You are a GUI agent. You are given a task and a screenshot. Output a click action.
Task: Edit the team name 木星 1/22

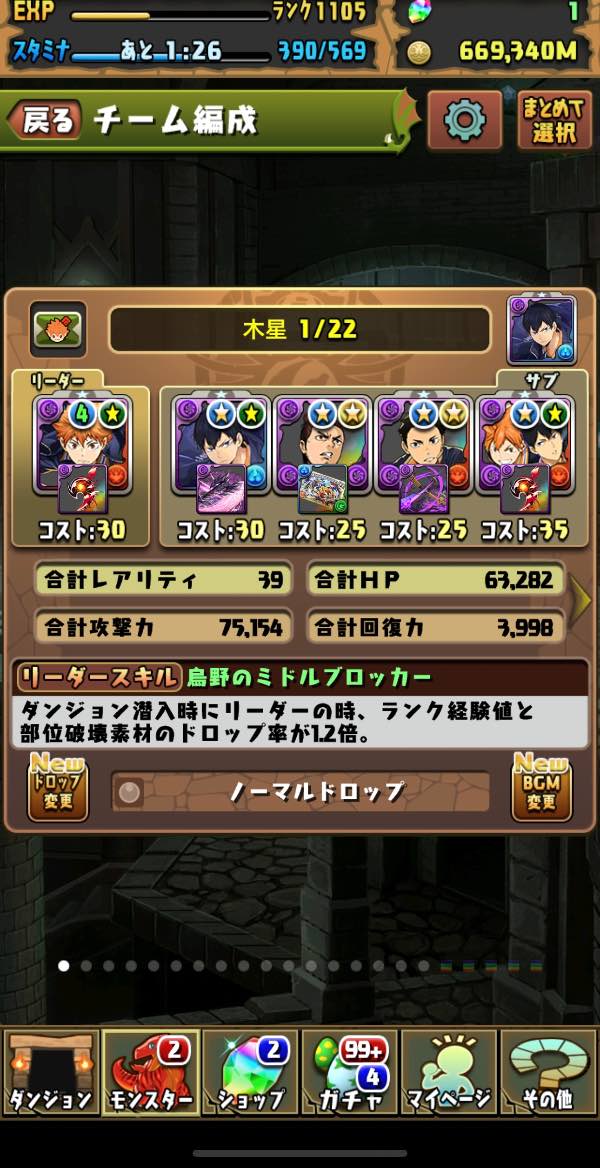pos(300,330)
